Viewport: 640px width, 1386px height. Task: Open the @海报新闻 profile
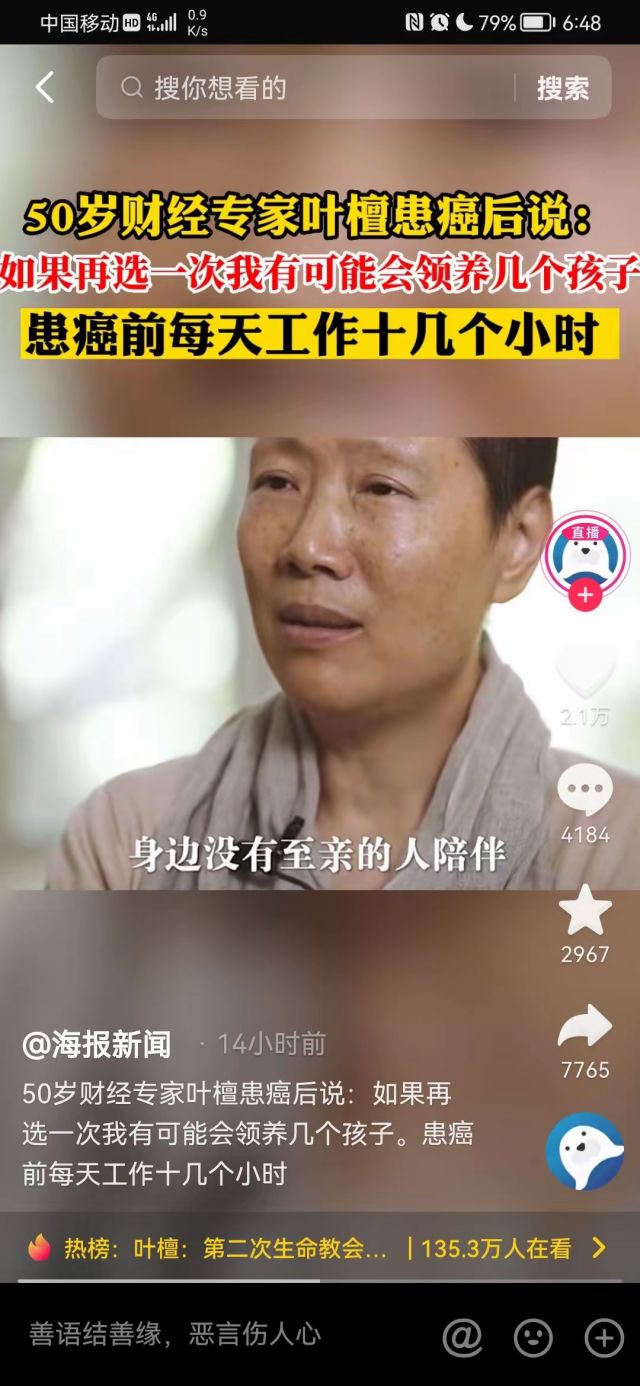(x=97, y=1044)
